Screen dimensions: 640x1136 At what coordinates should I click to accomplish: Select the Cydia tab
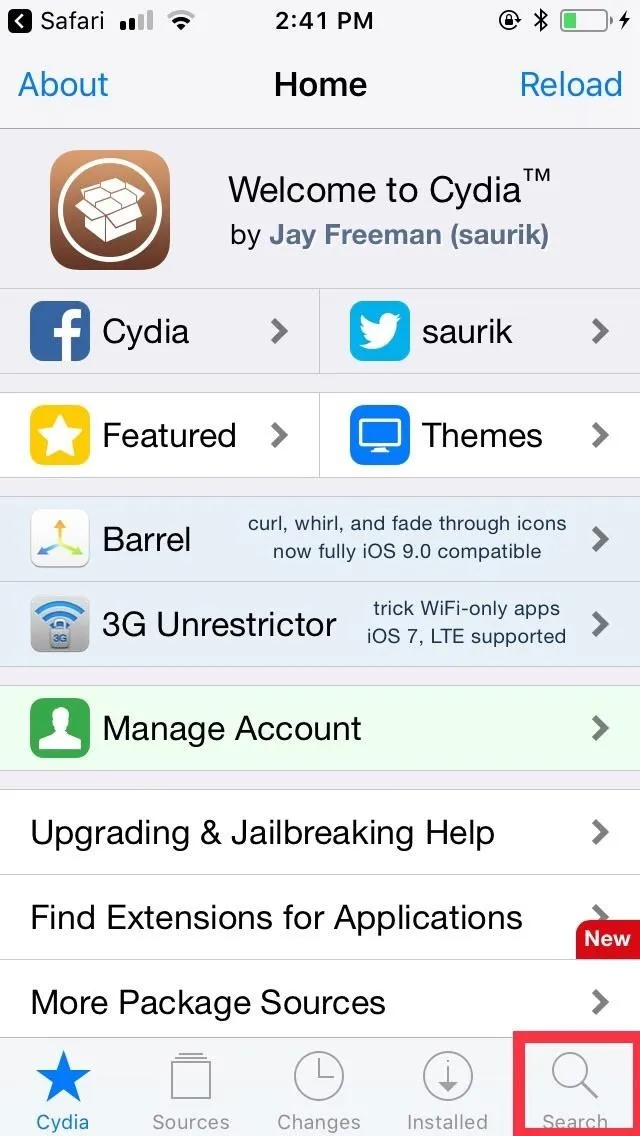pyautogui.click(x=63, y=1091)
